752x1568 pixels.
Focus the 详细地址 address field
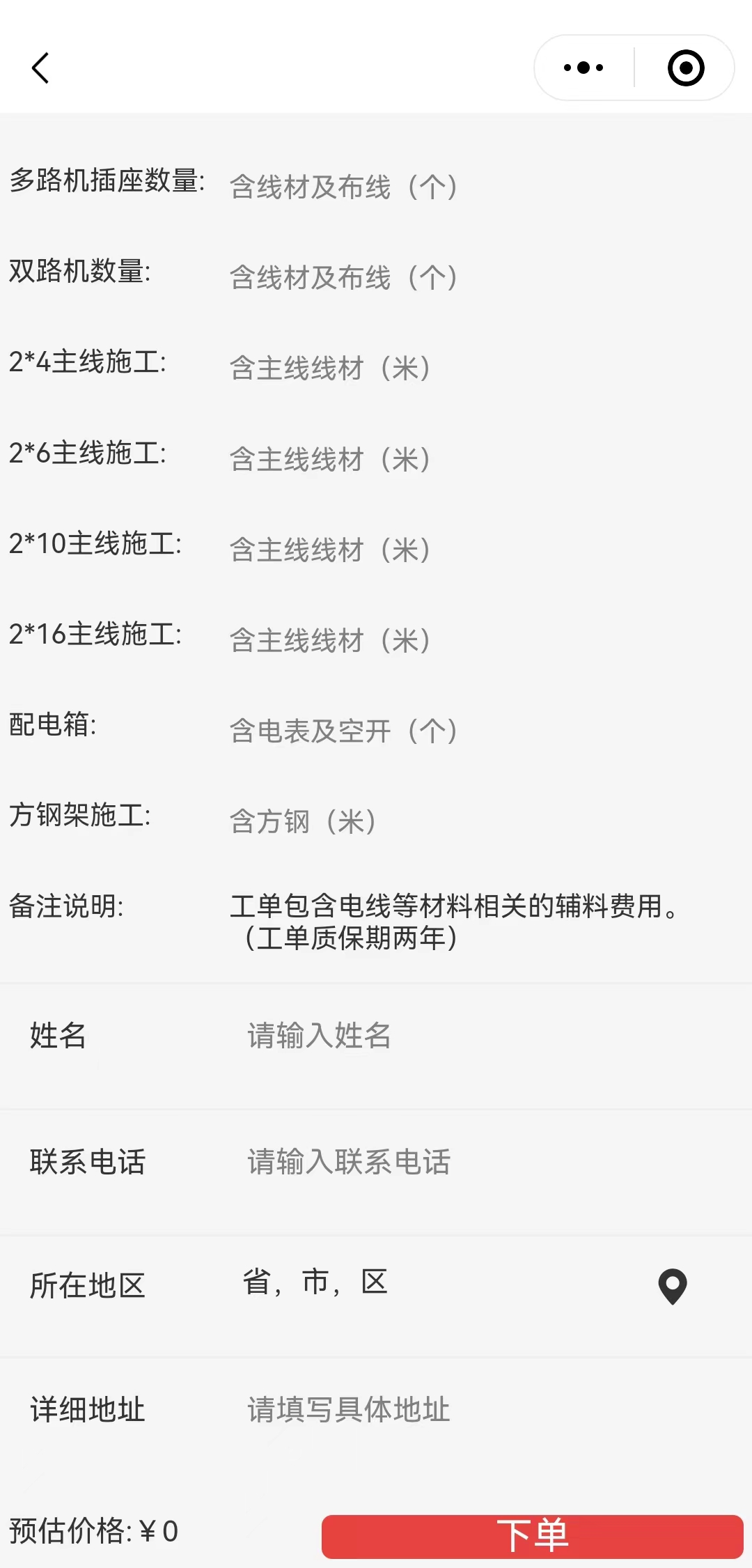487,1410
